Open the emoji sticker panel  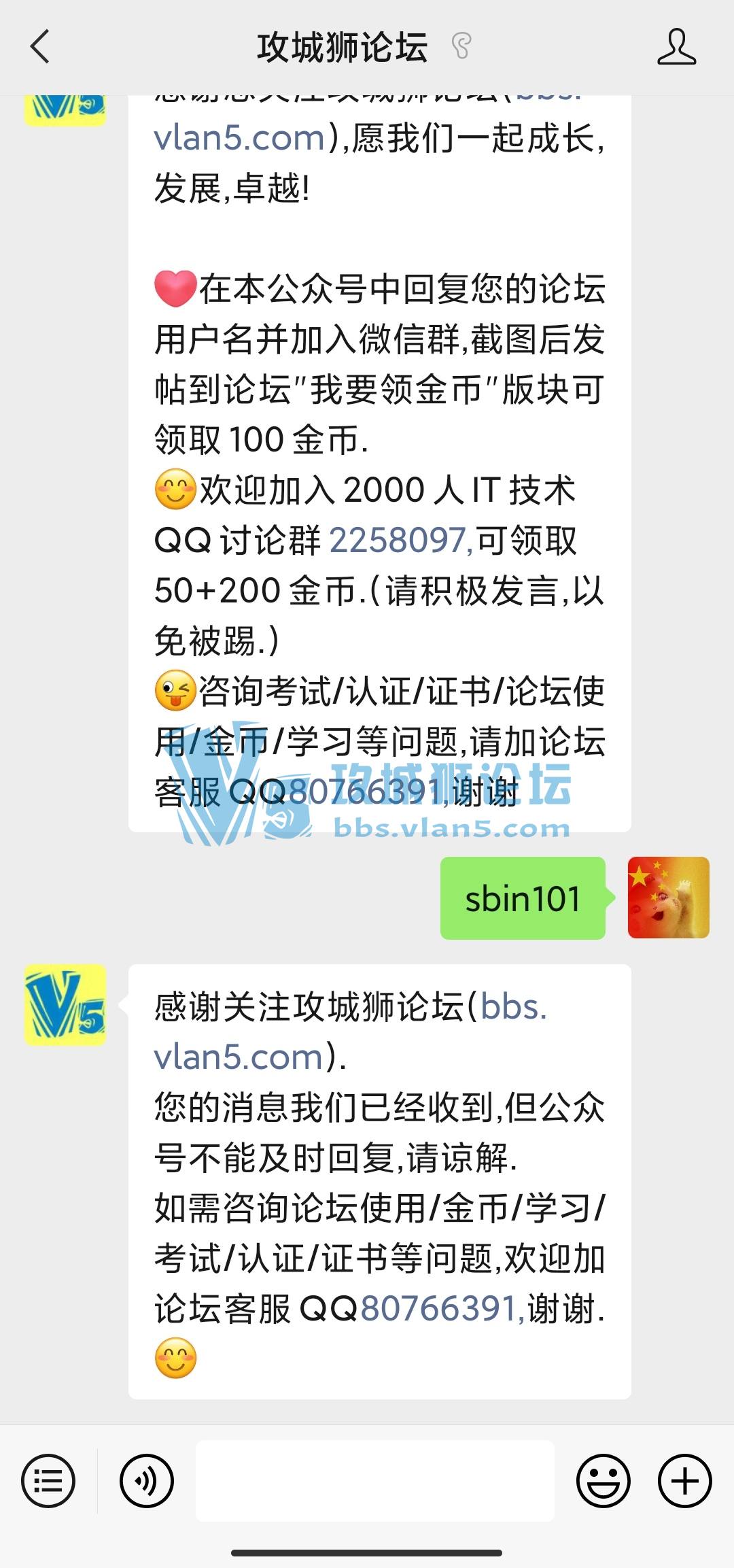click(603, 1480)
